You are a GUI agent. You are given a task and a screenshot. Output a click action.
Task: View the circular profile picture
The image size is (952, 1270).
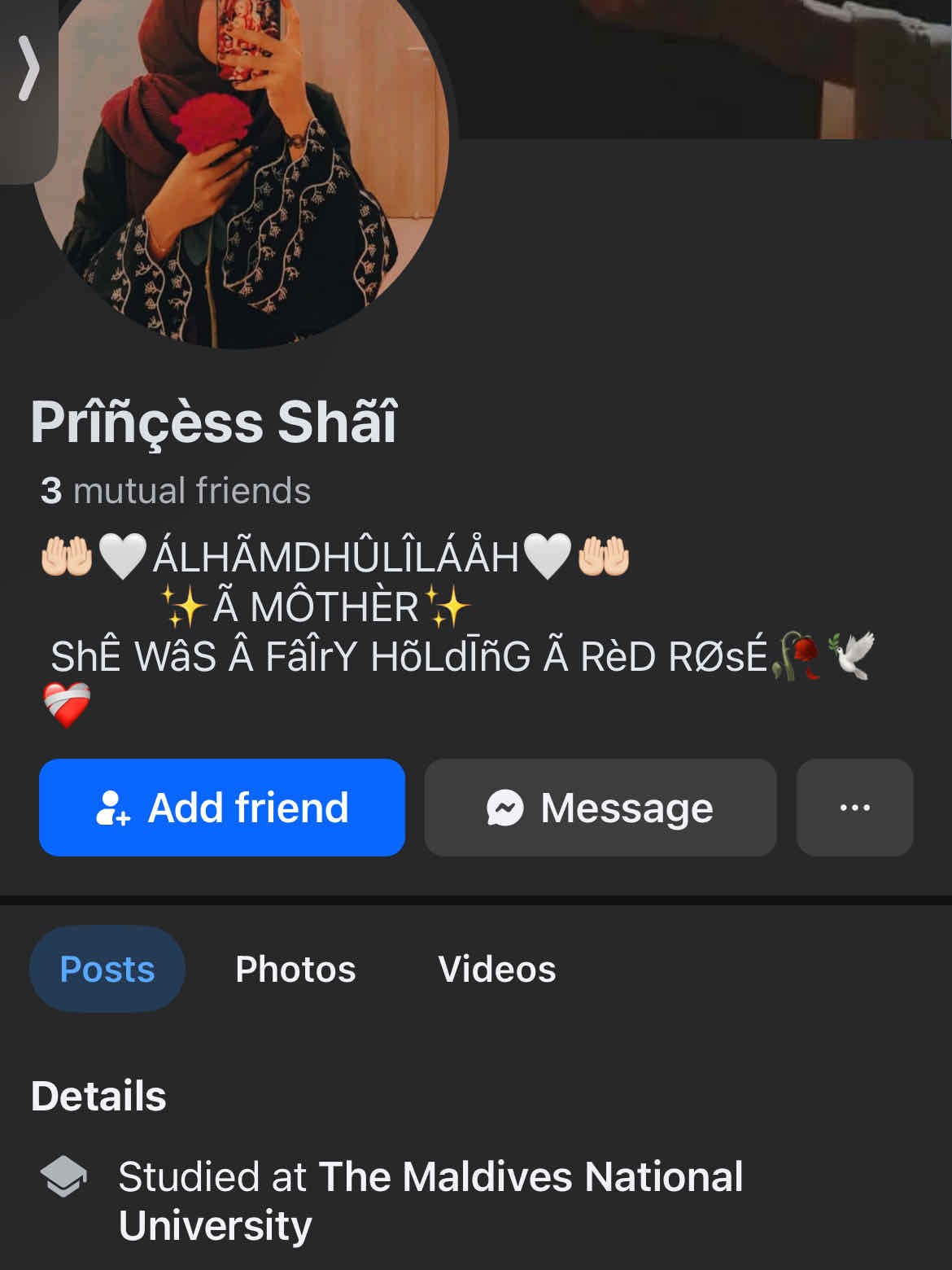pos(244,163)
